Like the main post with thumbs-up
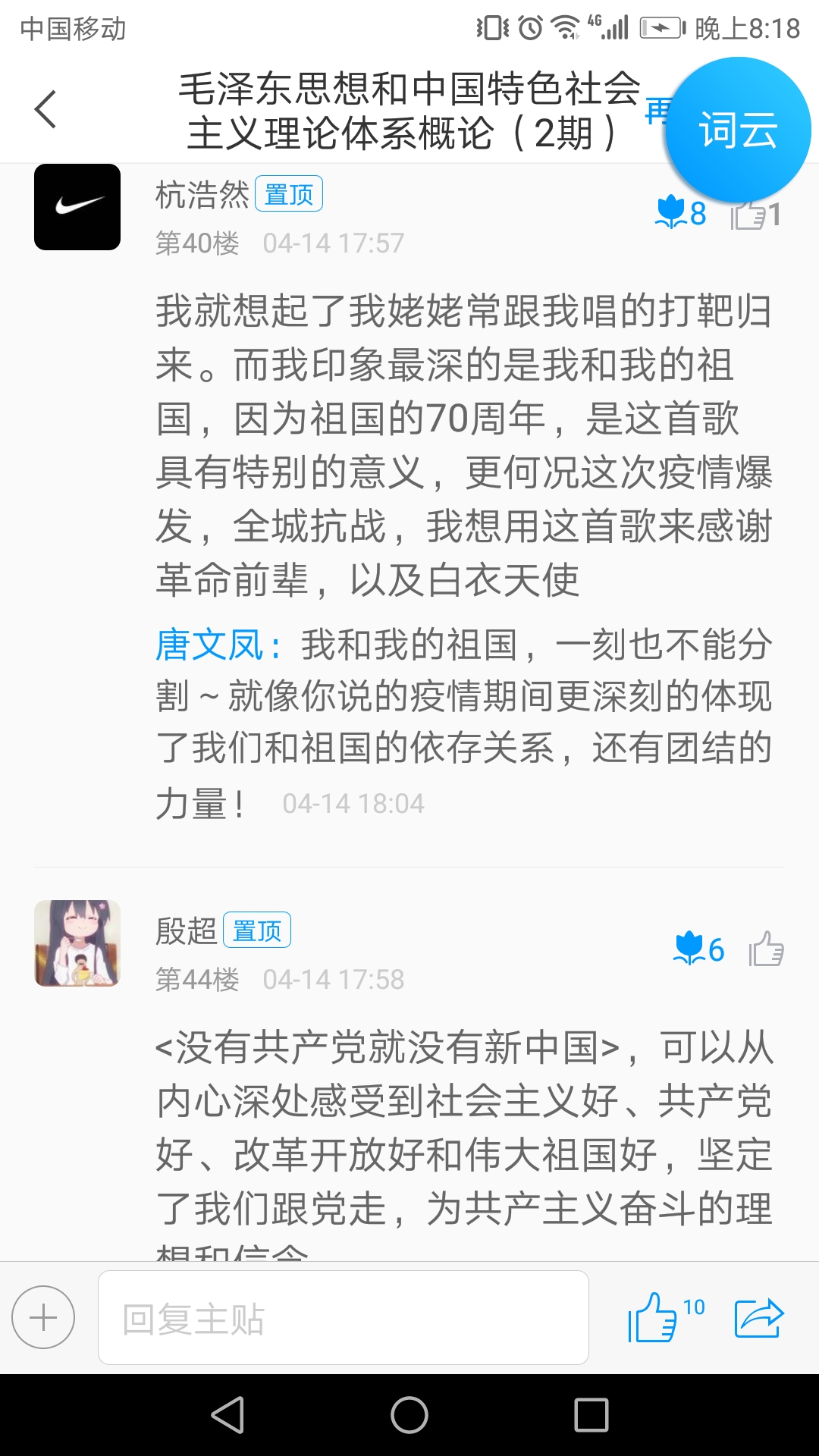 click(x=654, y=1318)
